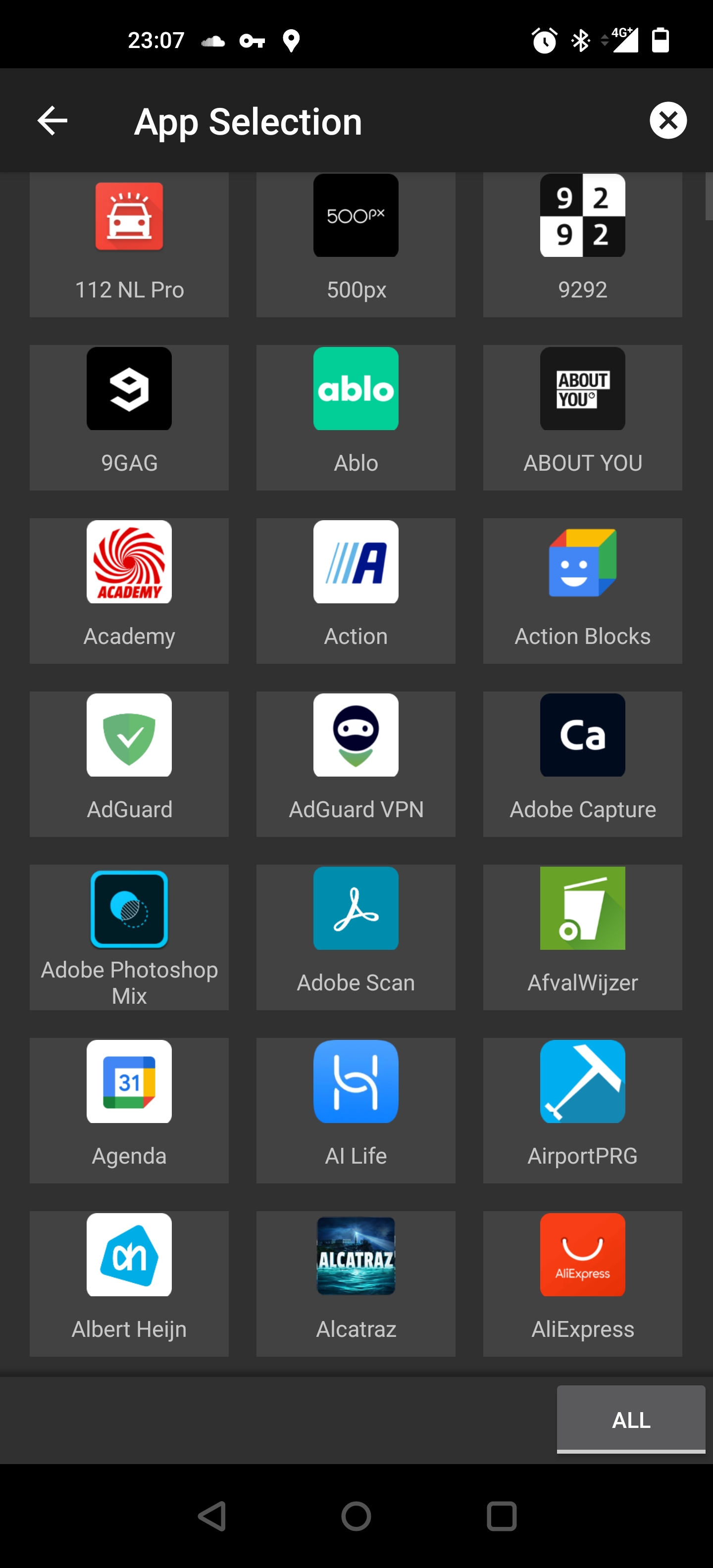Select the Albert Heijn app
The height and width of the screenshot is (1568, 713).
click(x=129, y=1283)
